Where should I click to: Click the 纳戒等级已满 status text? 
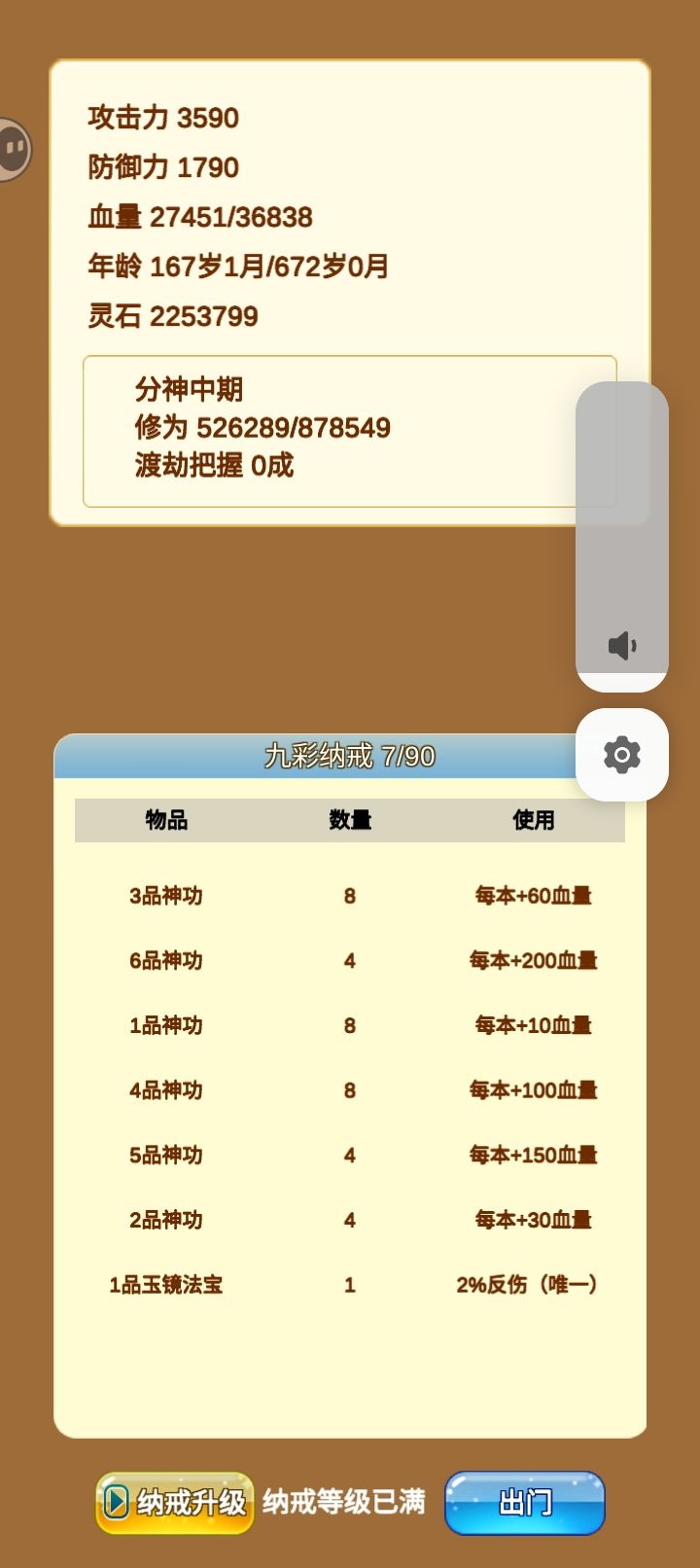342,1502
